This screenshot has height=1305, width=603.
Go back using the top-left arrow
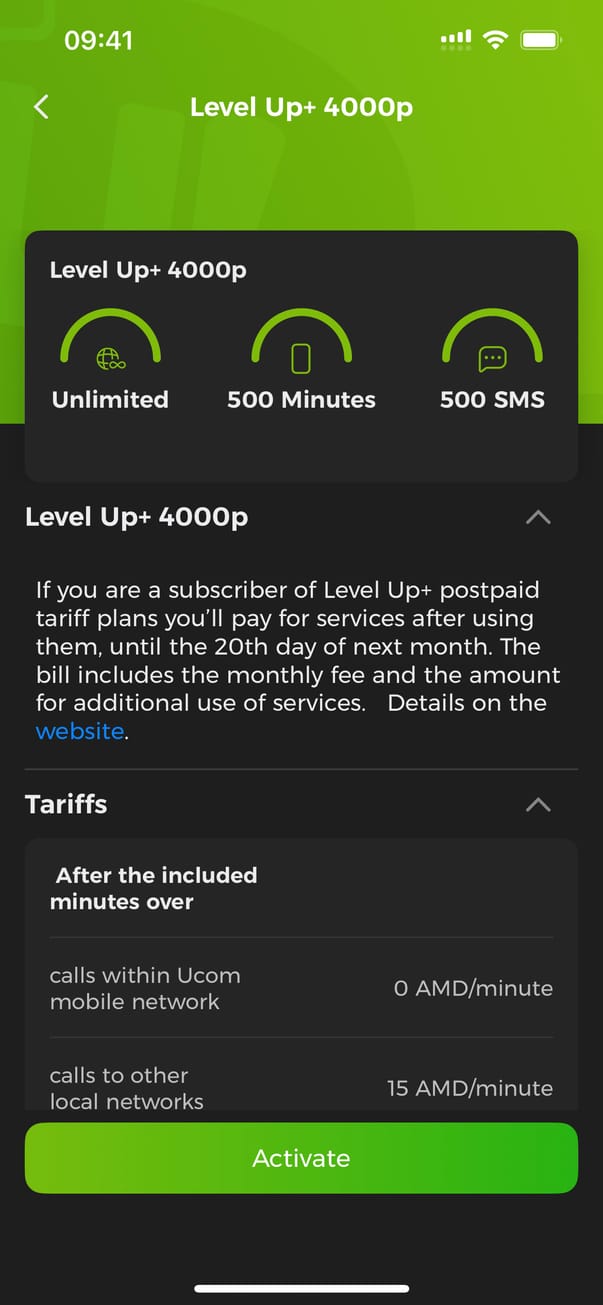point(41,107)
